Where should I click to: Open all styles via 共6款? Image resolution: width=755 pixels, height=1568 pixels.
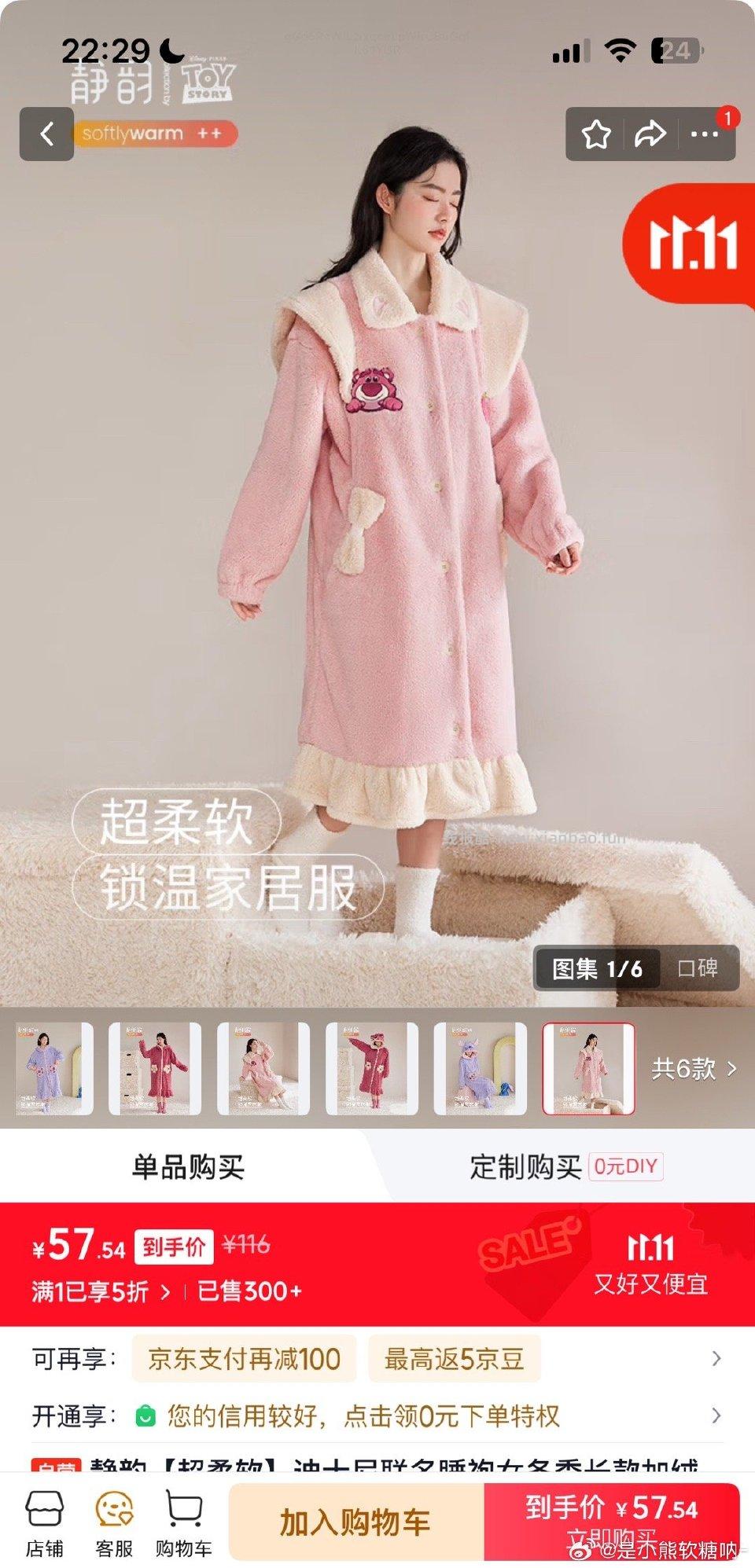[x=694, y=1068]
